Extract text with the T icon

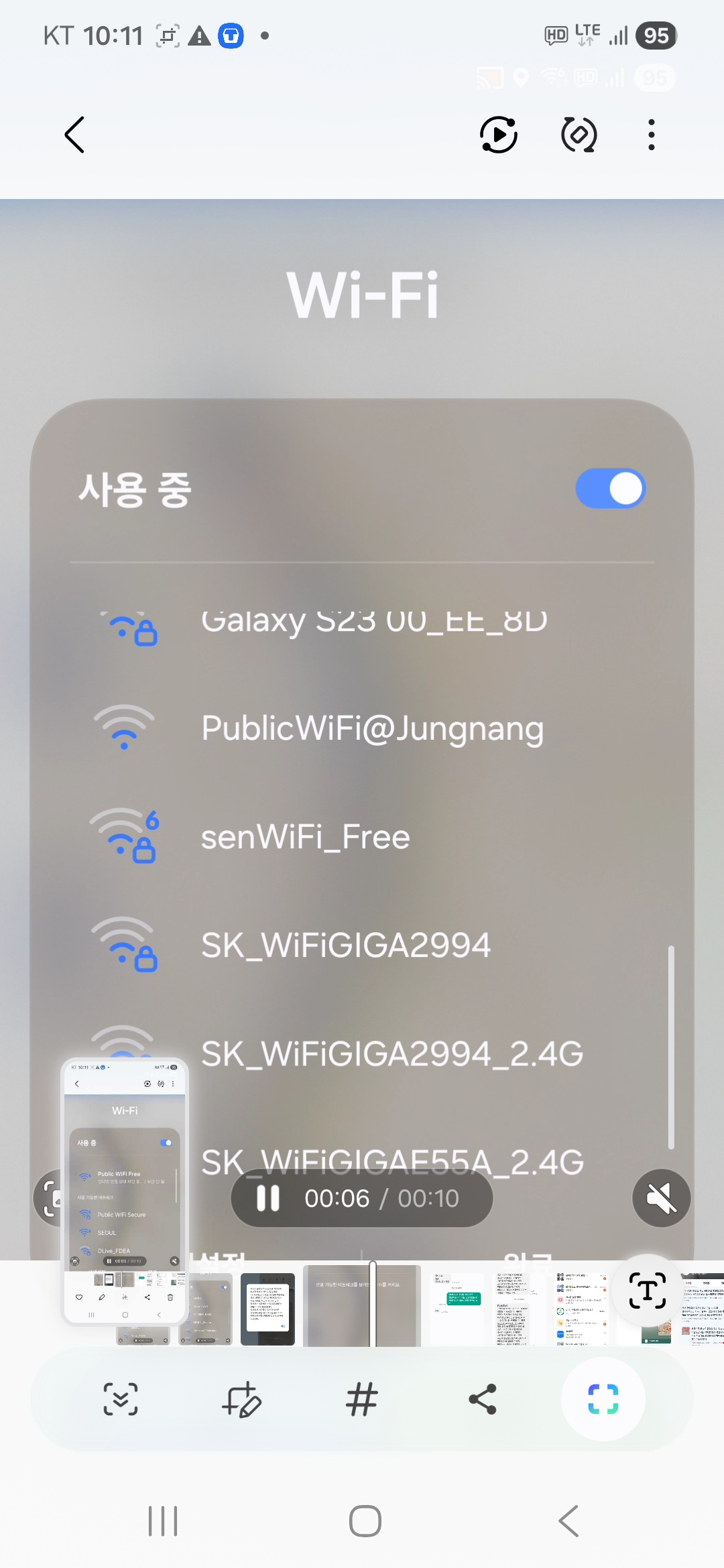(x=647, y=1290)
